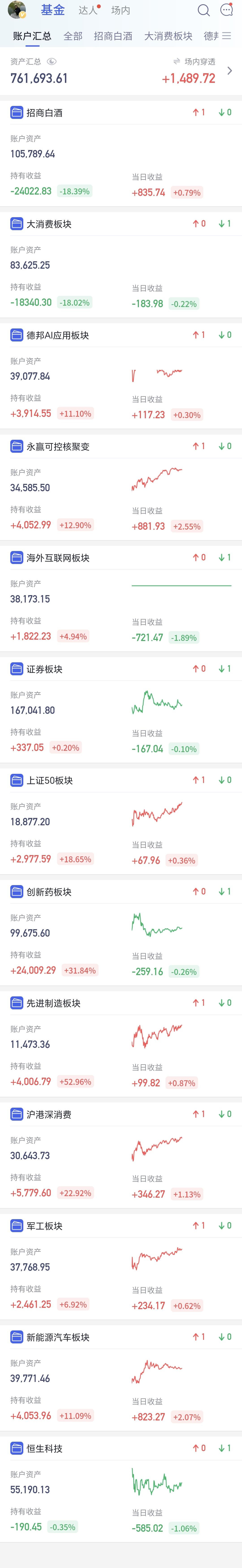Open the account tab list menu
This screenshot has height=1568, width=242.
click(x=227, y=36)
